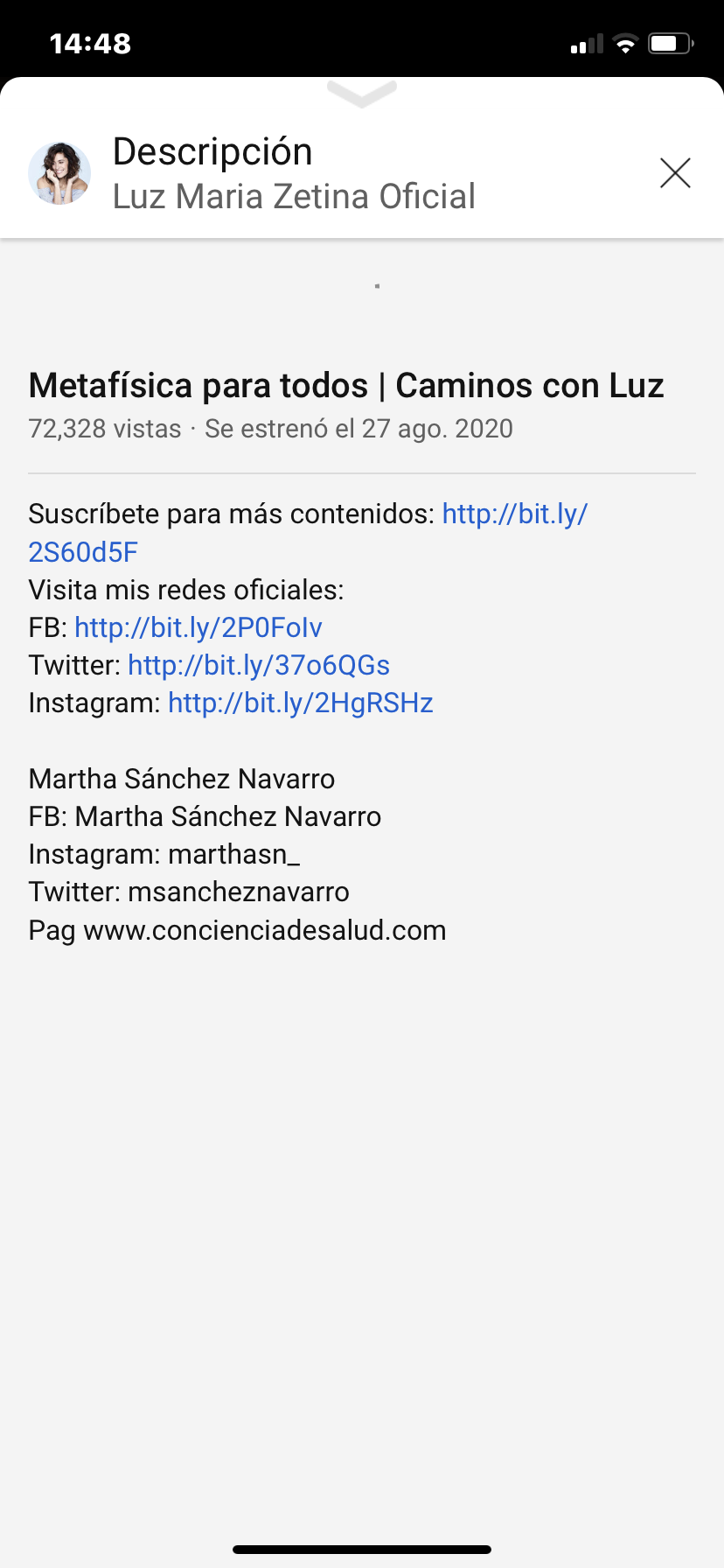
Task: Collapse the panel with the top chevron handle
Action: tap(362, 93)
